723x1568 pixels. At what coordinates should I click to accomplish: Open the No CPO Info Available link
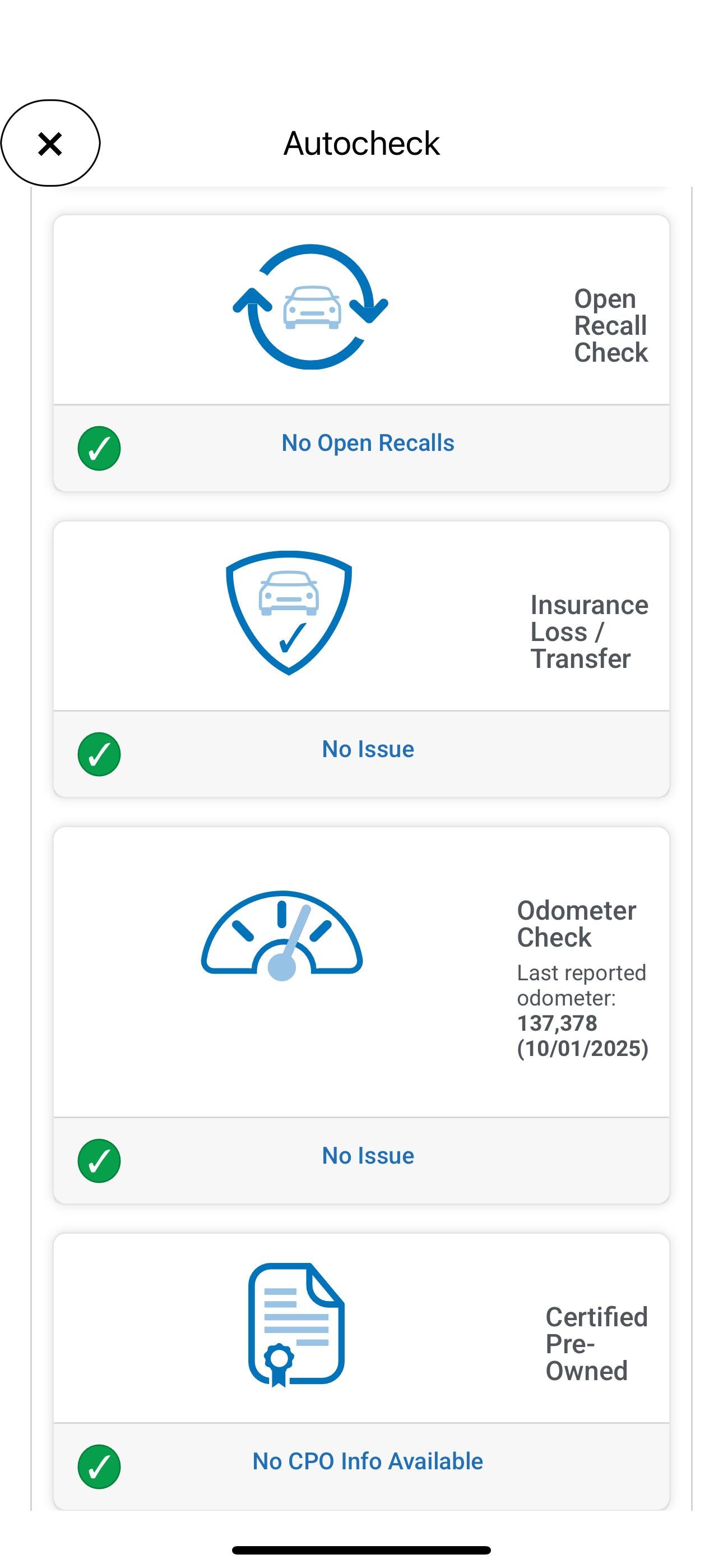368,1461
